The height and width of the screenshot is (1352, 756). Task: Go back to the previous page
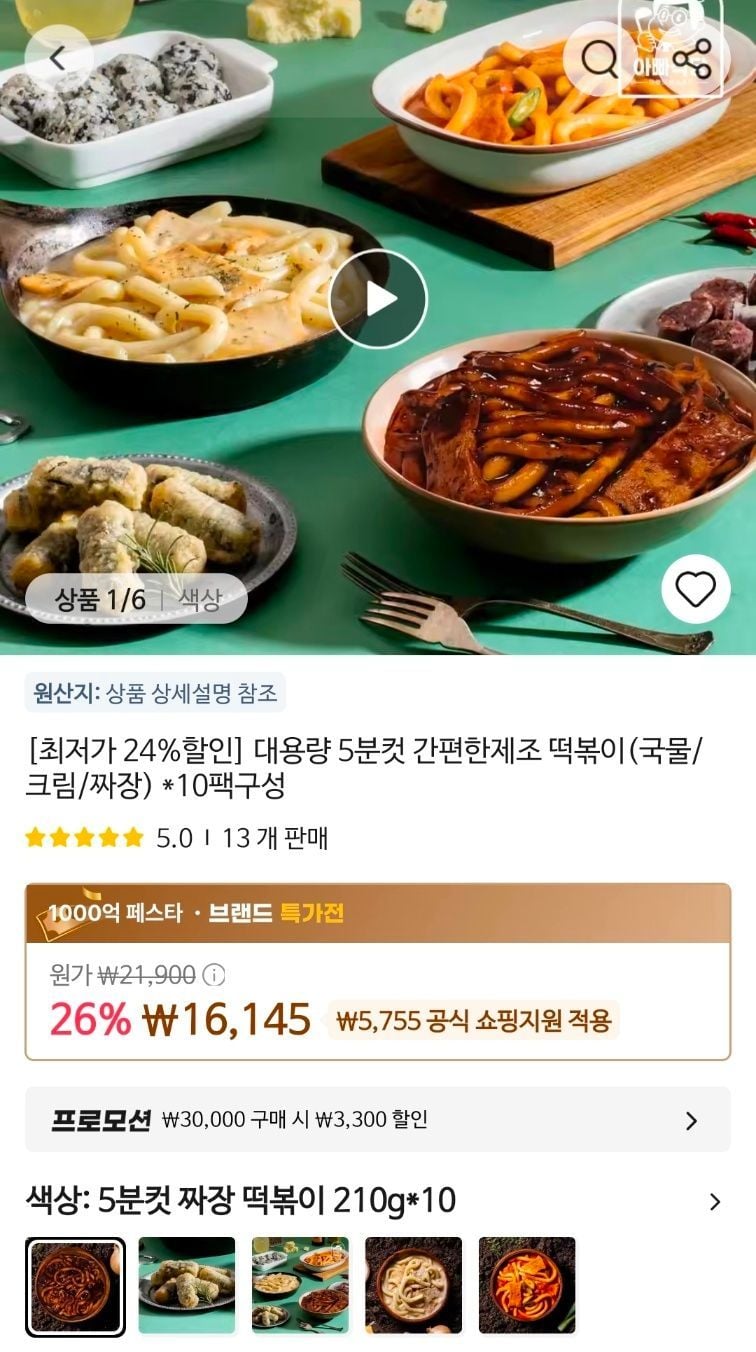pyautogui.click(x=57, y=59)
